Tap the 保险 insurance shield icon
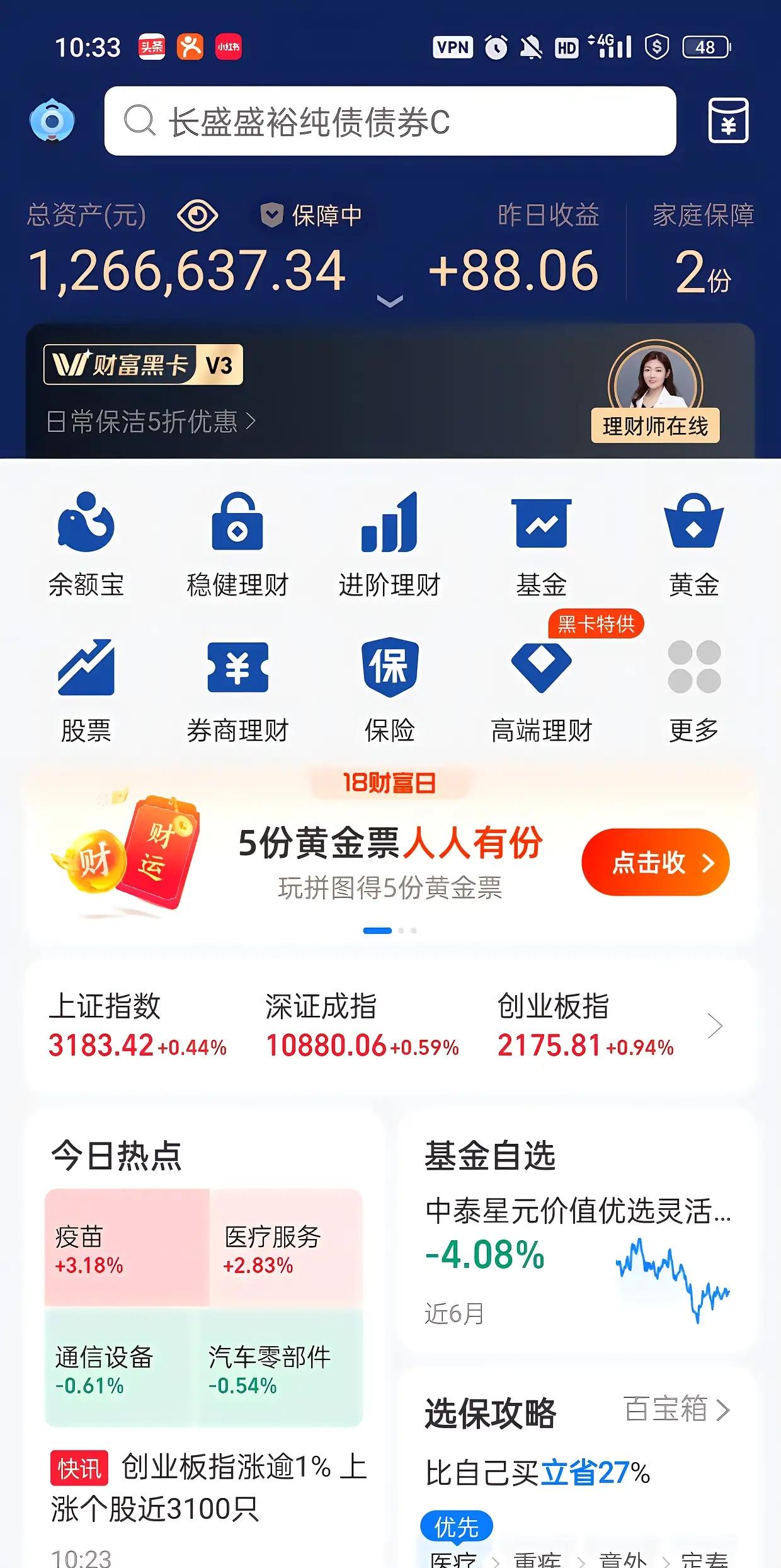 (x=390, y=684)
